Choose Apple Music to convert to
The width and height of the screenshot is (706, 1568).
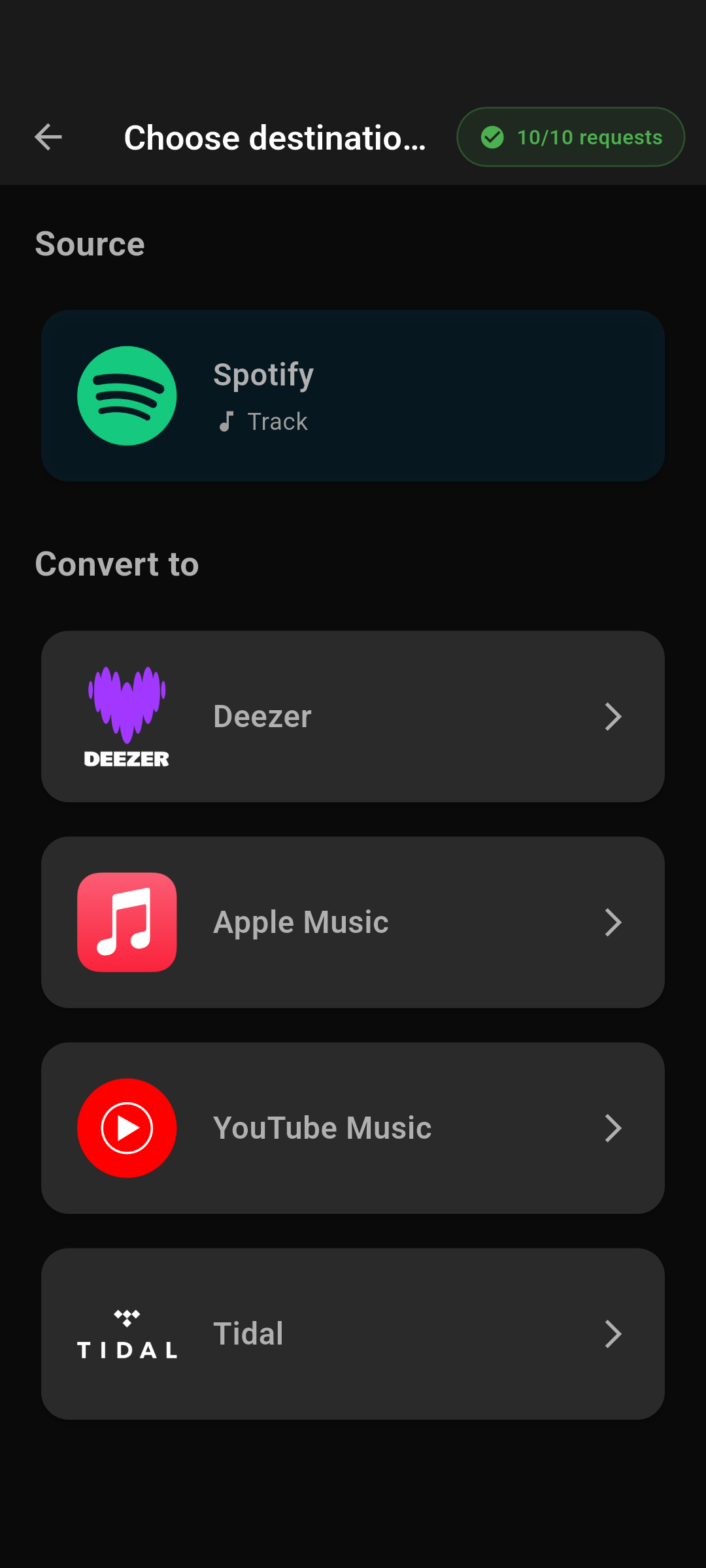[353, 923]
